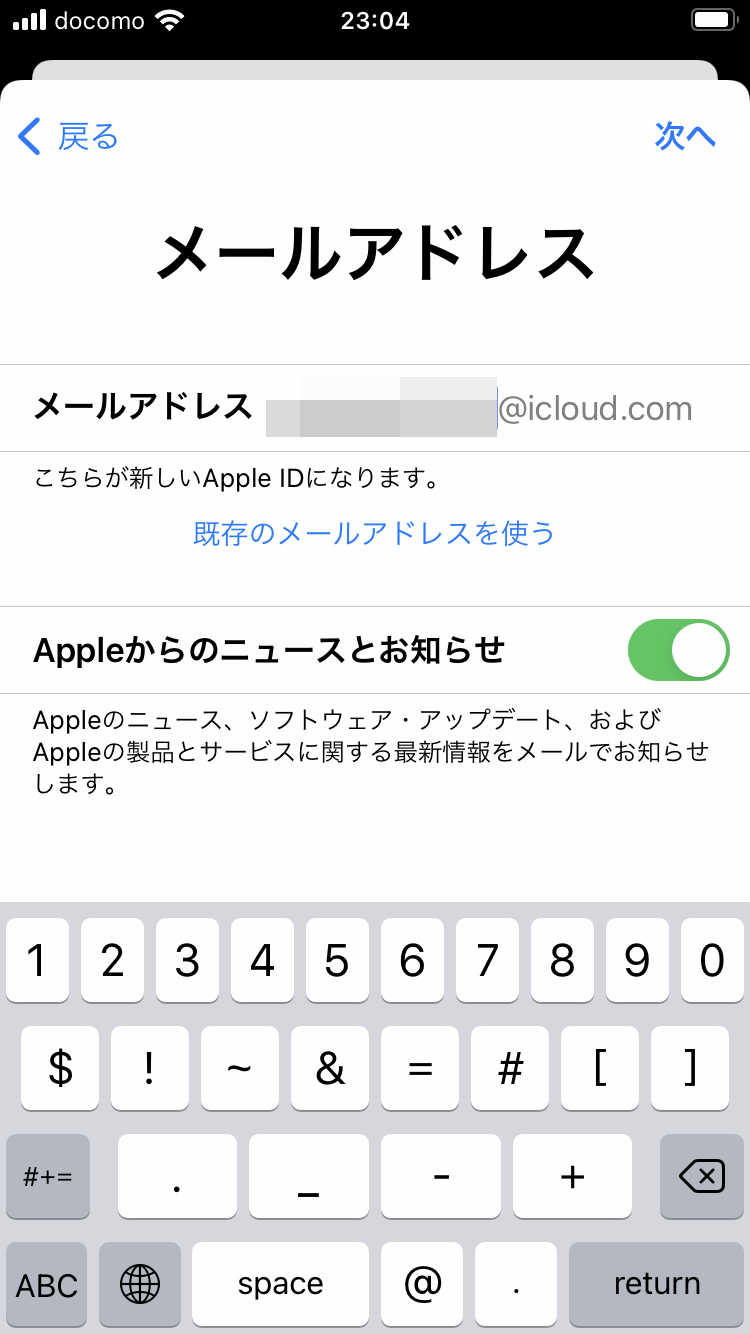
Task: Tap the number 5 key
Action: [x=337, y=961]
